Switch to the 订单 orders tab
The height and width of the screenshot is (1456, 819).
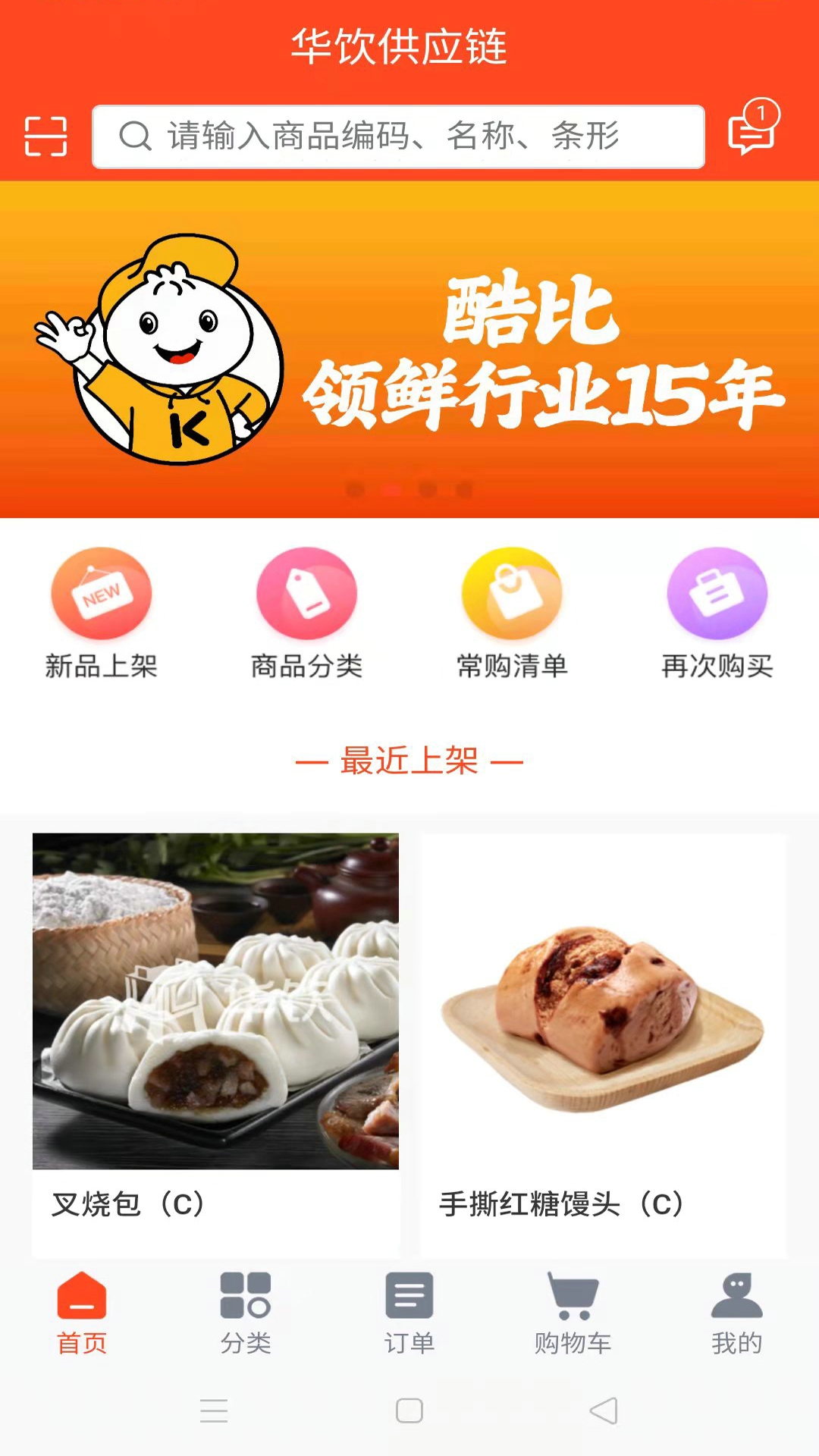coord(409,1313)
